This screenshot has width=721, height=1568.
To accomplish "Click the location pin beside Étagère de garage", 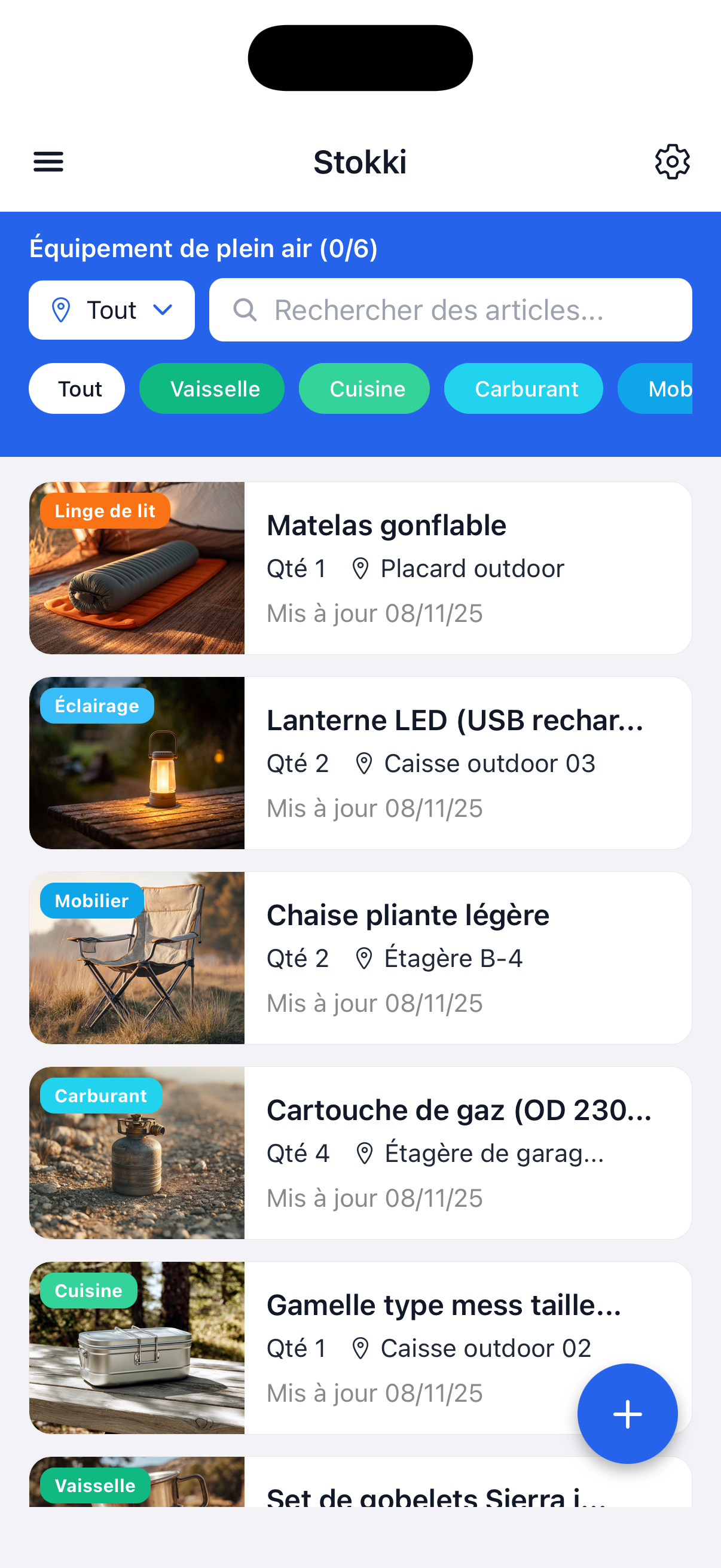I will click(x=365, y=1152).
